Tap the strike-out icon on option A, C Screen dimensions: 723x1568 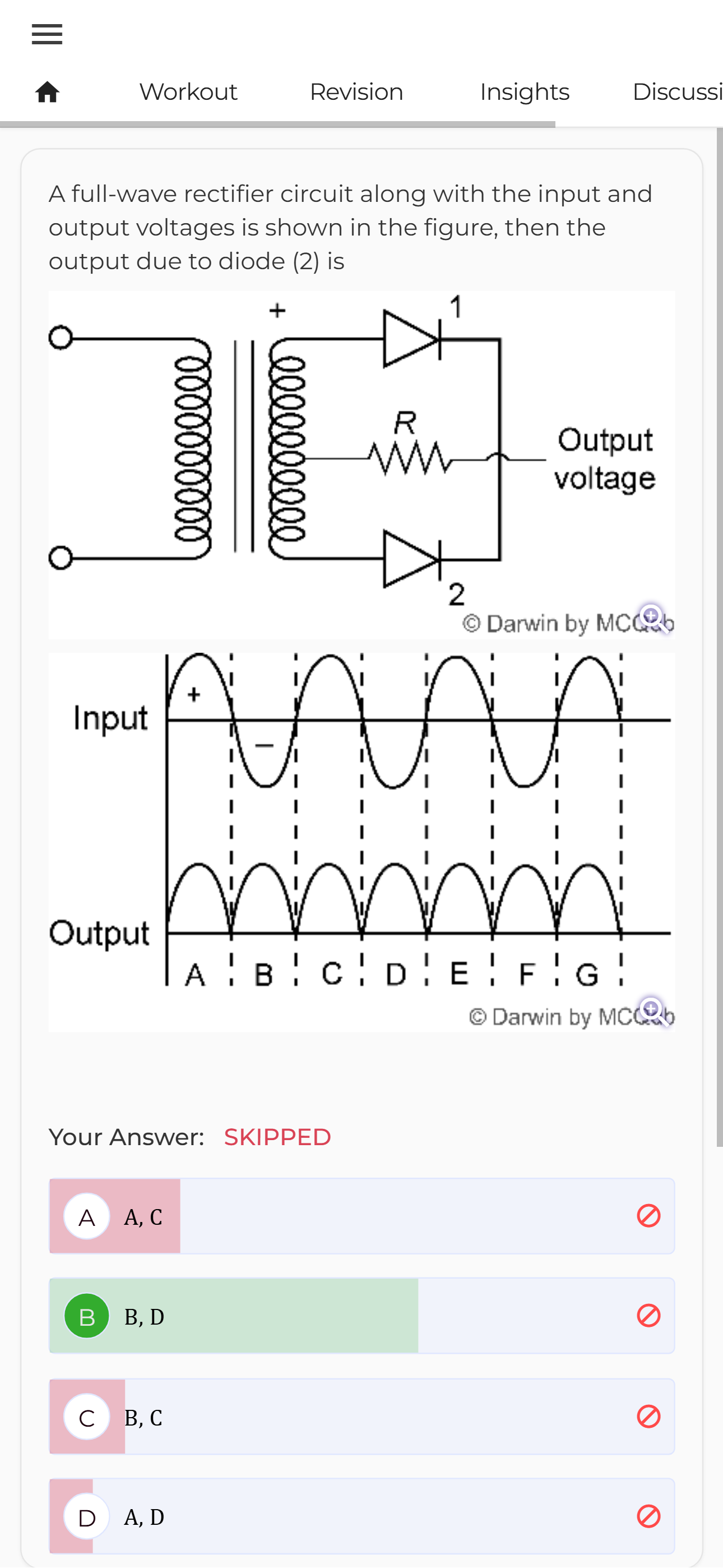(x=648, y=1216)
